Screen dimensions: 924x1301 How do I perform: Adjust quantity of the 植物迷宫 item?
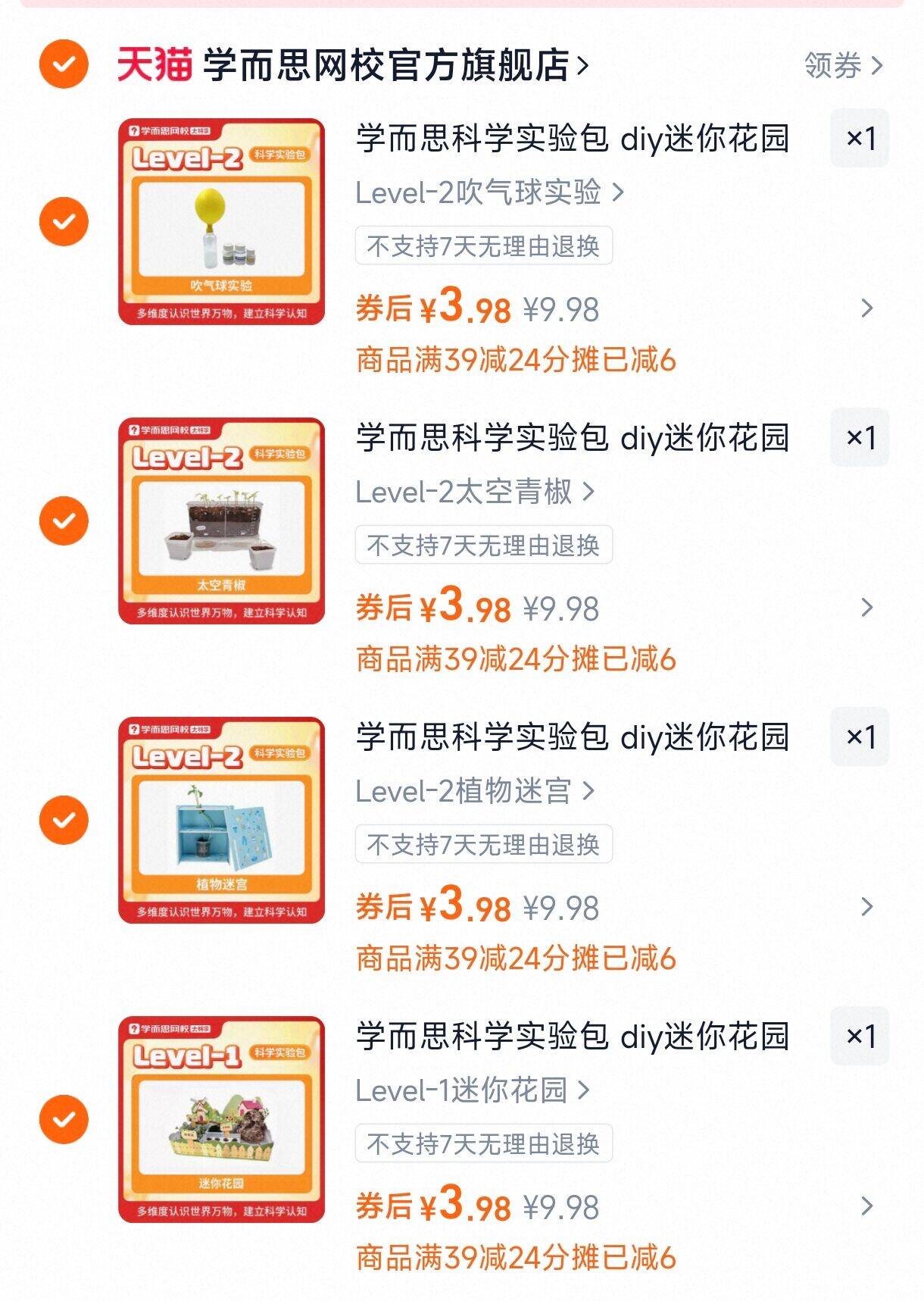(x=860, y=737)
